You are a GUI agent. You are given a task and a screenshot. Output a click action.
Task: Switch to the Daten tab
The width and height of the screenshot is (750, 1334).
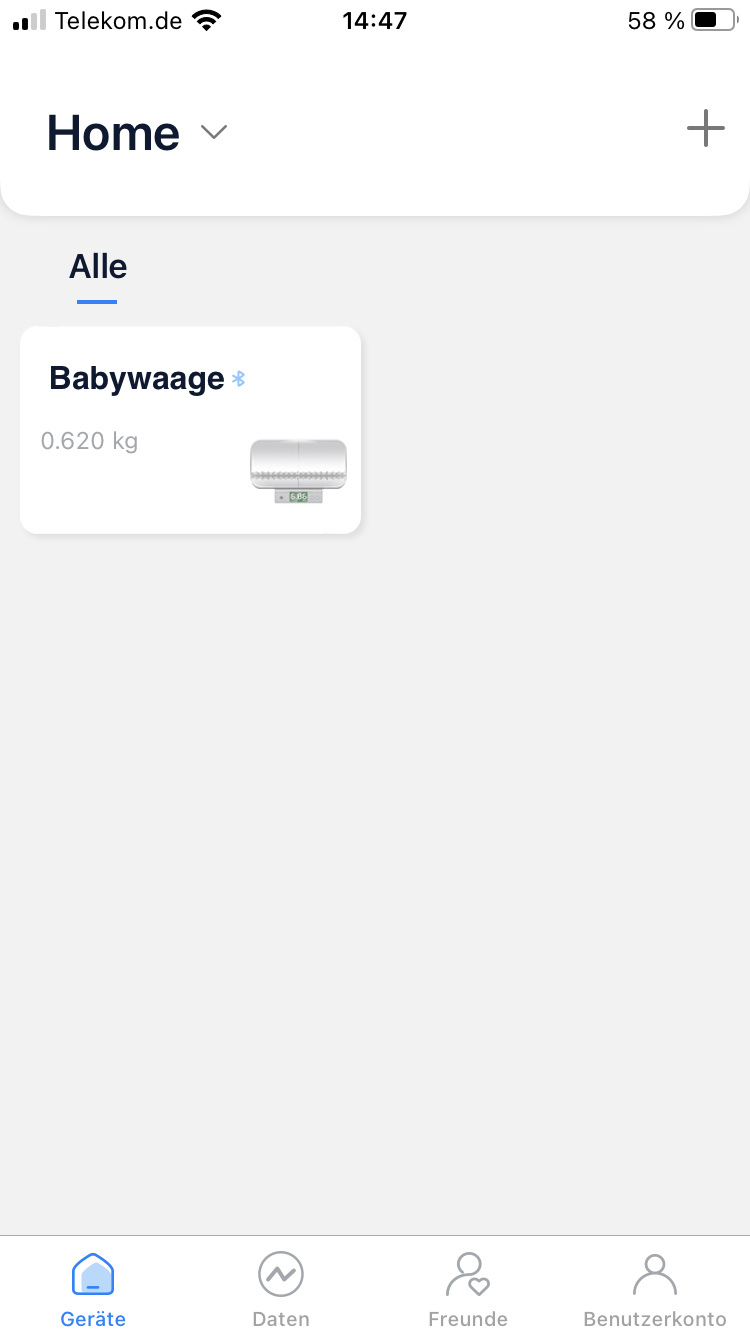tap(281, 1290)
